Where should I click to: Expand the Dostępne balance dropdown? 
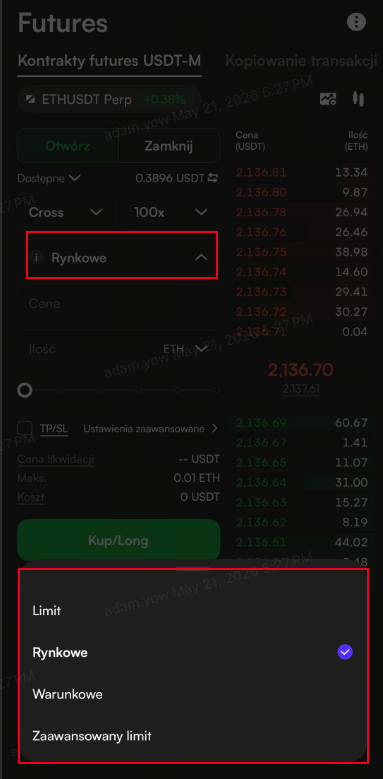49,178
